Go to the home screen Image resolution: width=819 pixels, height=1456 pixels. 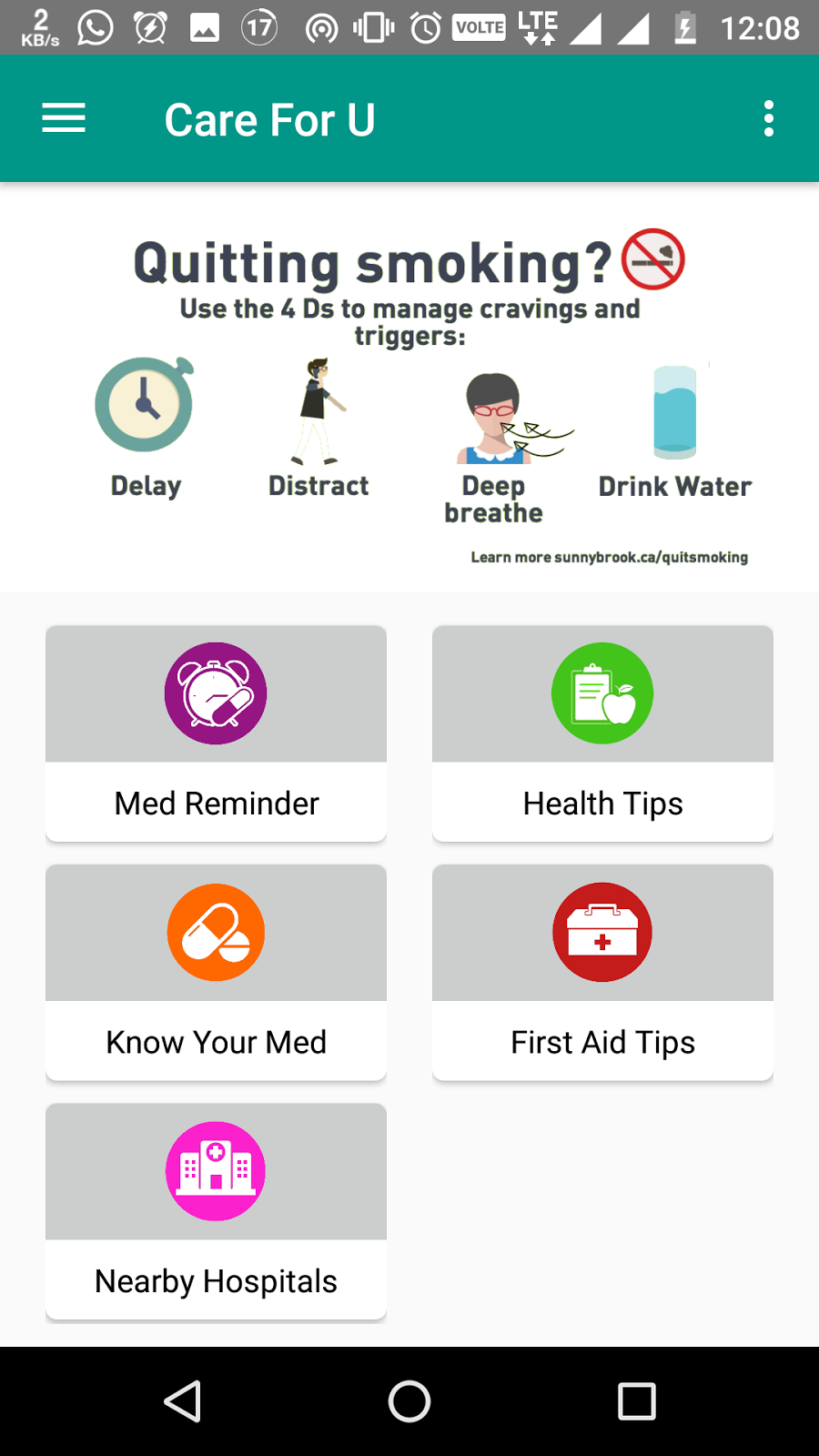409,1401
